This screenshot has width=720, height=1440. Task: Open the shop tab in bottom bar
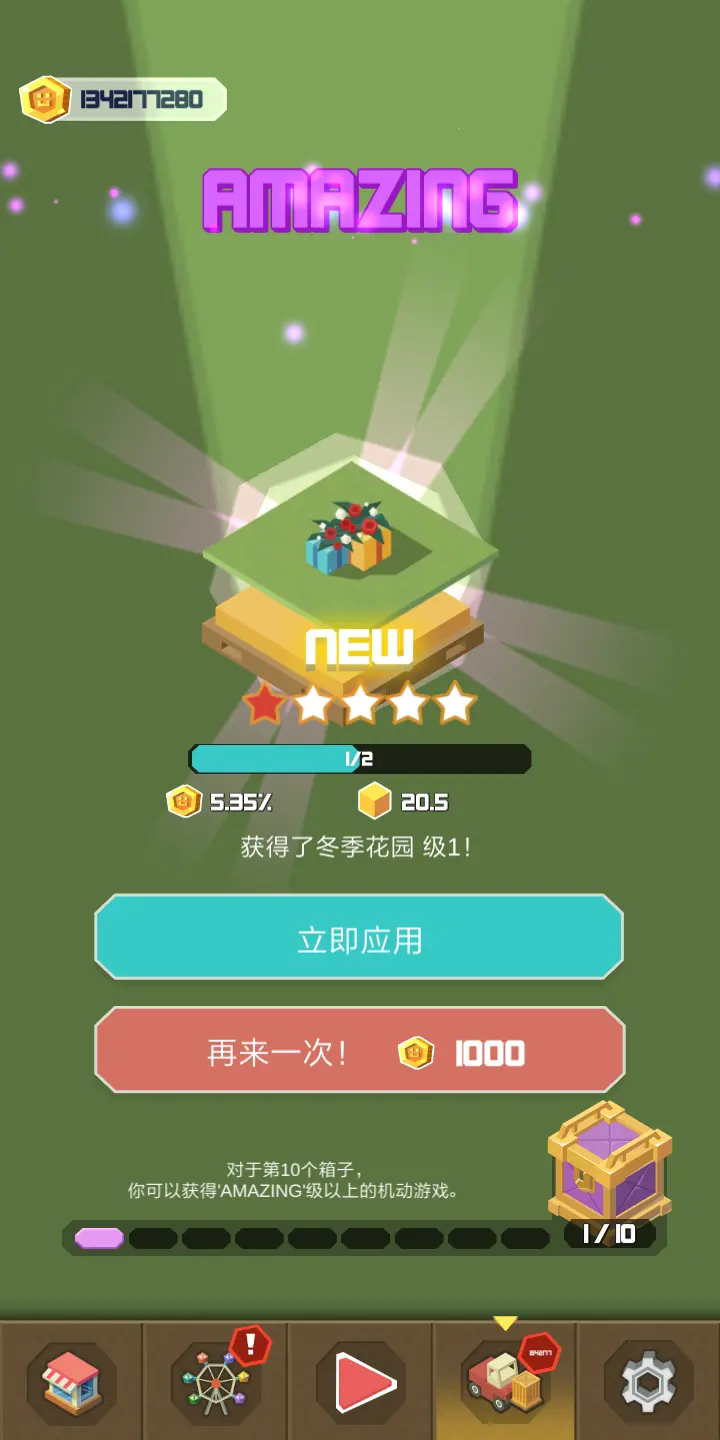tap(71, 1382)
